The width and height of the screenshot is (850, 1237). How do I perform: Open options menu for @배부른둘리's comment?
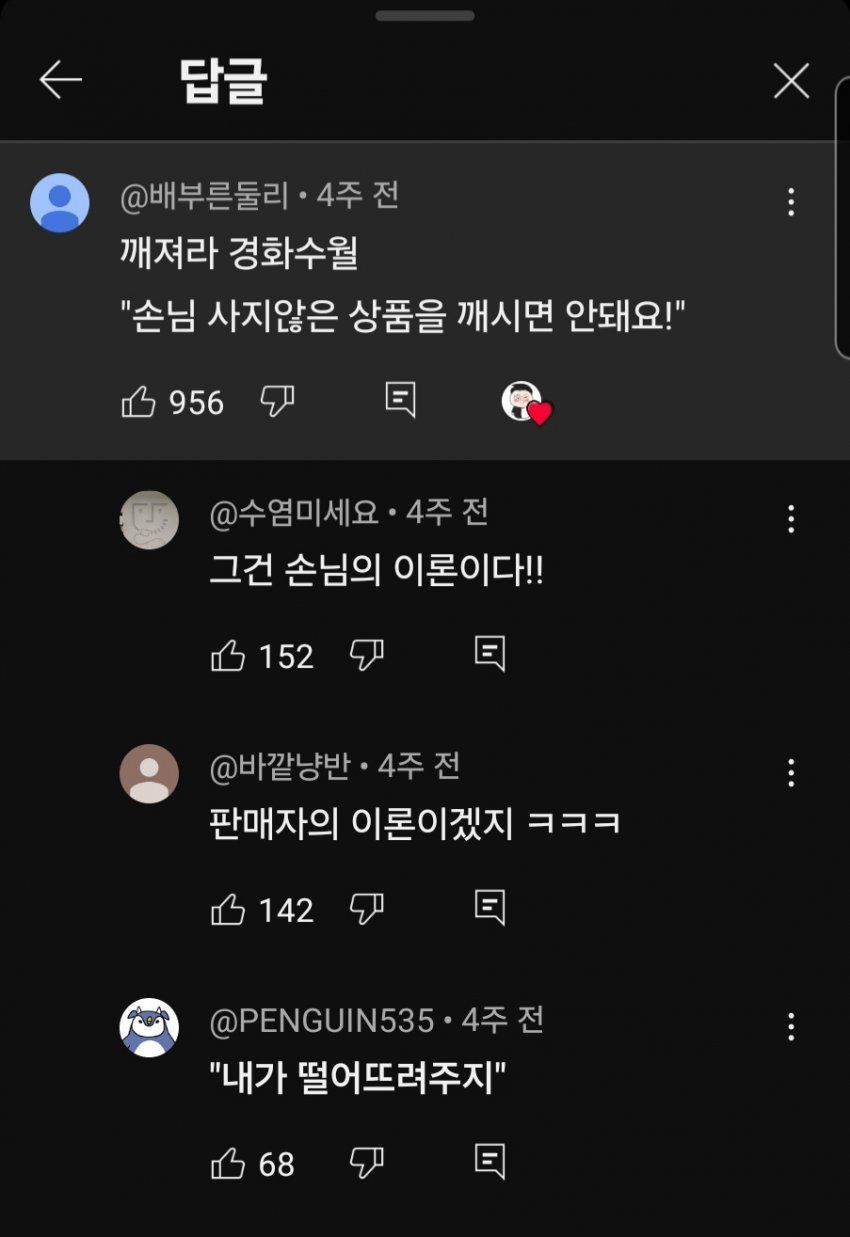[790, 202]
